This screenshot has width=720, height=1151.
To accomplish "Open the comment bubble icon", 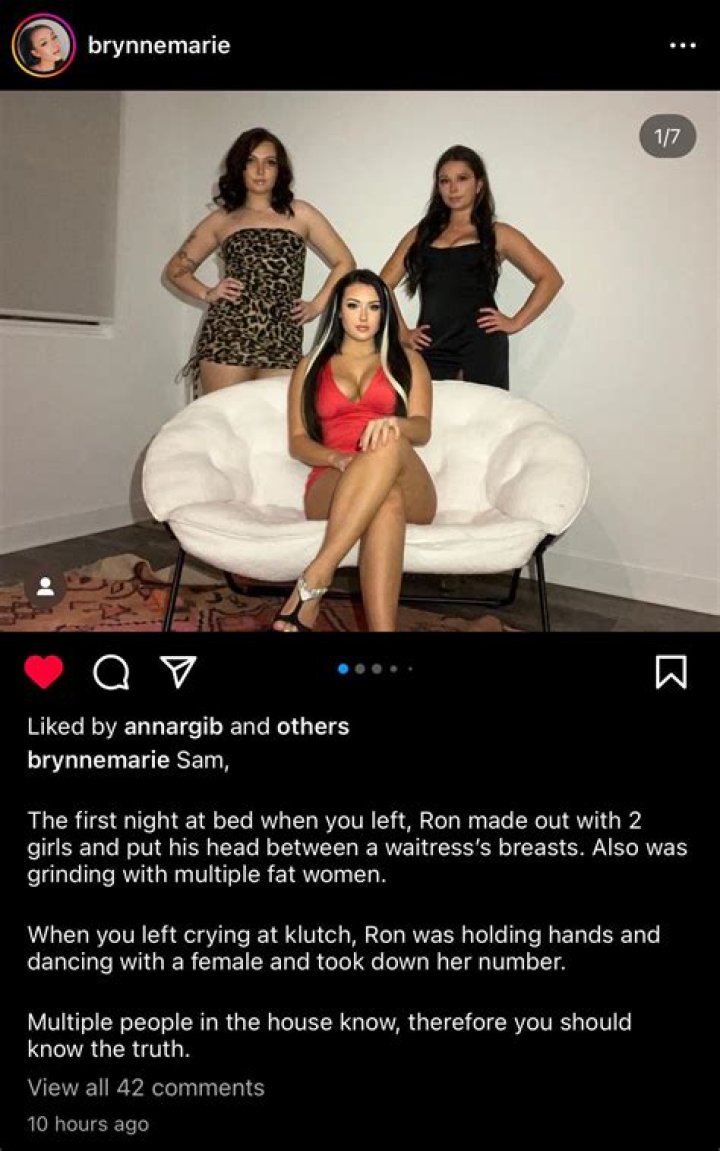I will pos(110,674).
